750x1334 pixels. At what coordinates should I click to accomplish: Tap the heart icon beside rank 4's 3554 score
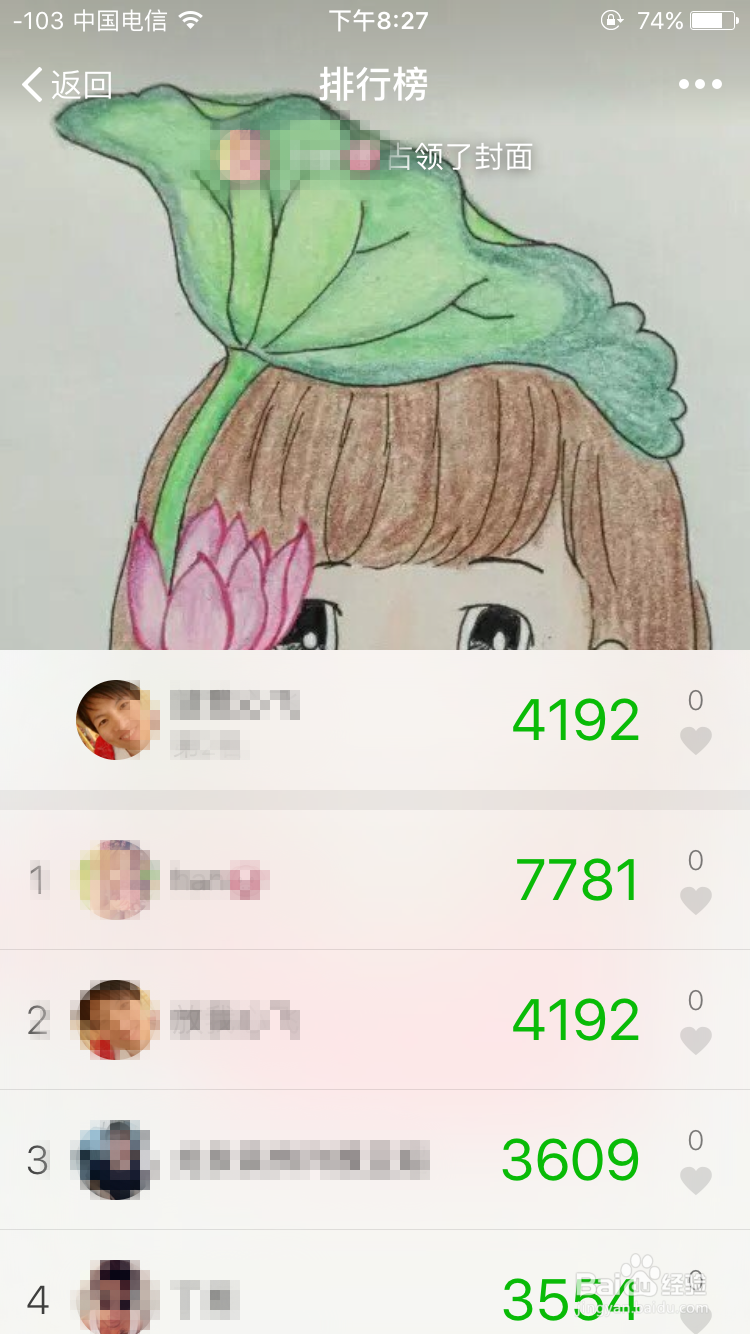coord(696,1320)
